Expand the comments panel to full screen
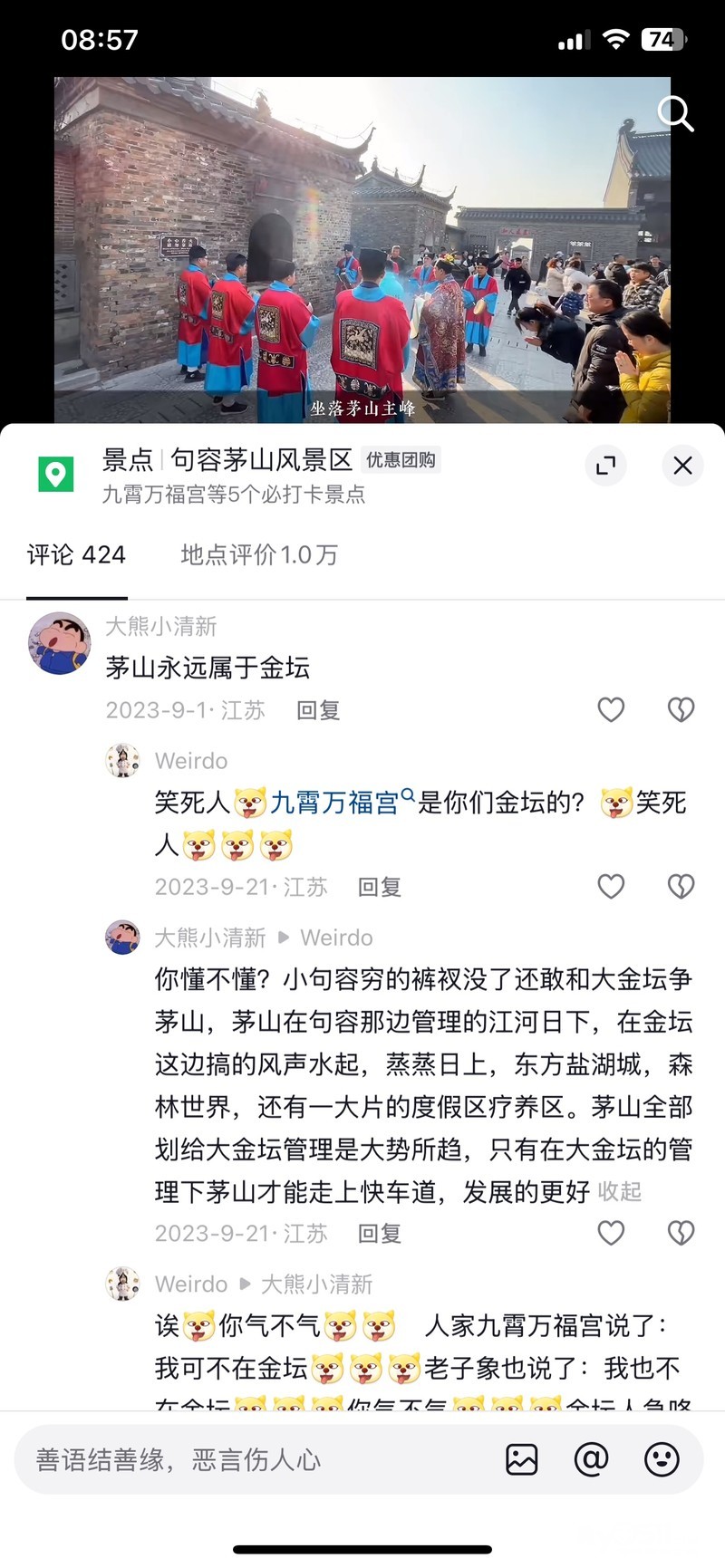The width and height of the screenshot is (725, 1568). [x=604, y=466]
